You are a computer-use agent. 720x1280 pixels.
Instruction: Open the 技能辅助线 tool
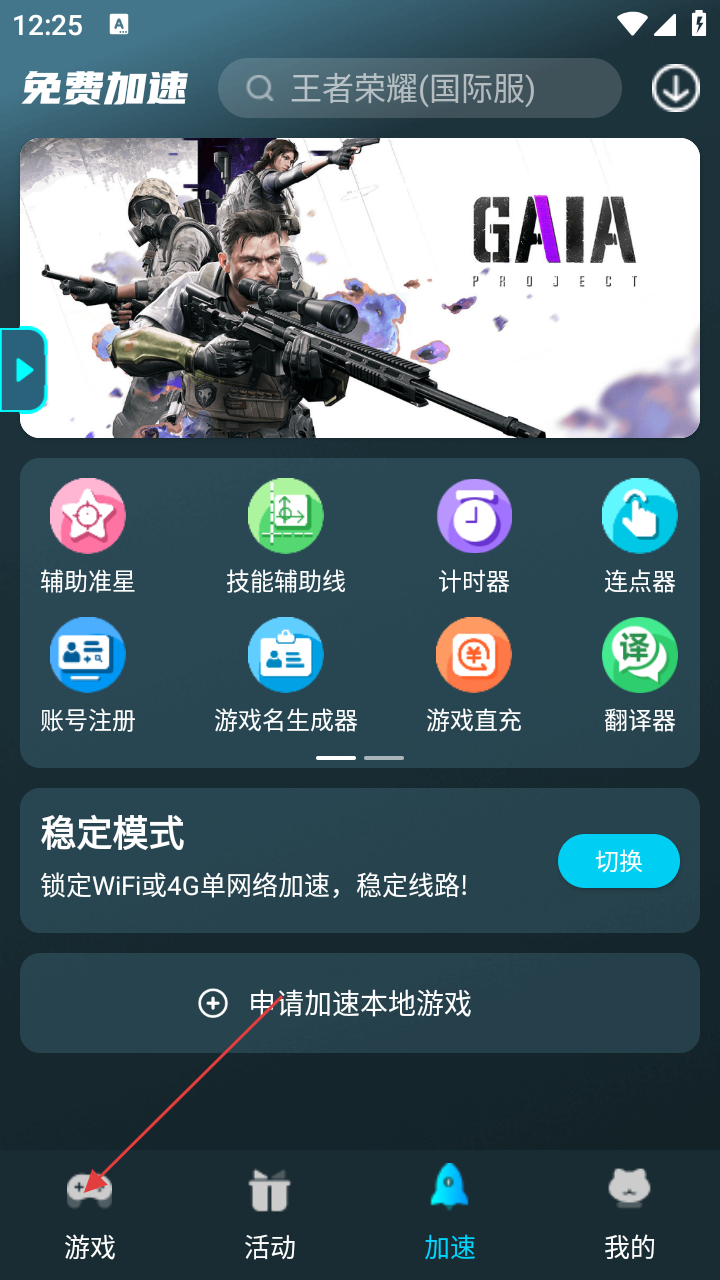(286, 516)
